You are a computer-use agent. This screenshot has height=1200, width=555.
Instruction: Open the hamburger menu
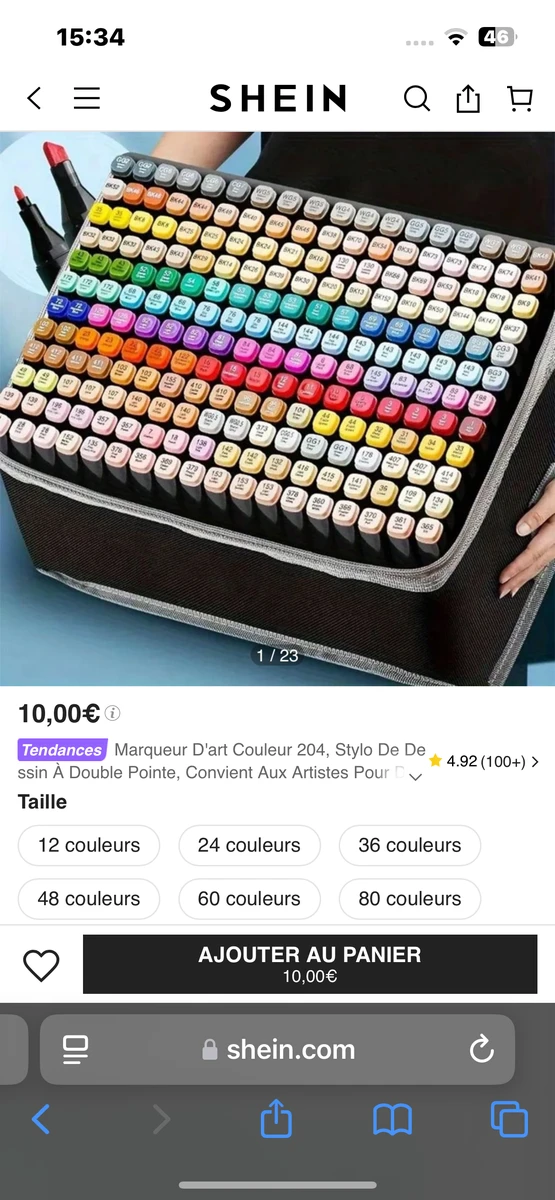pos(87,98)
